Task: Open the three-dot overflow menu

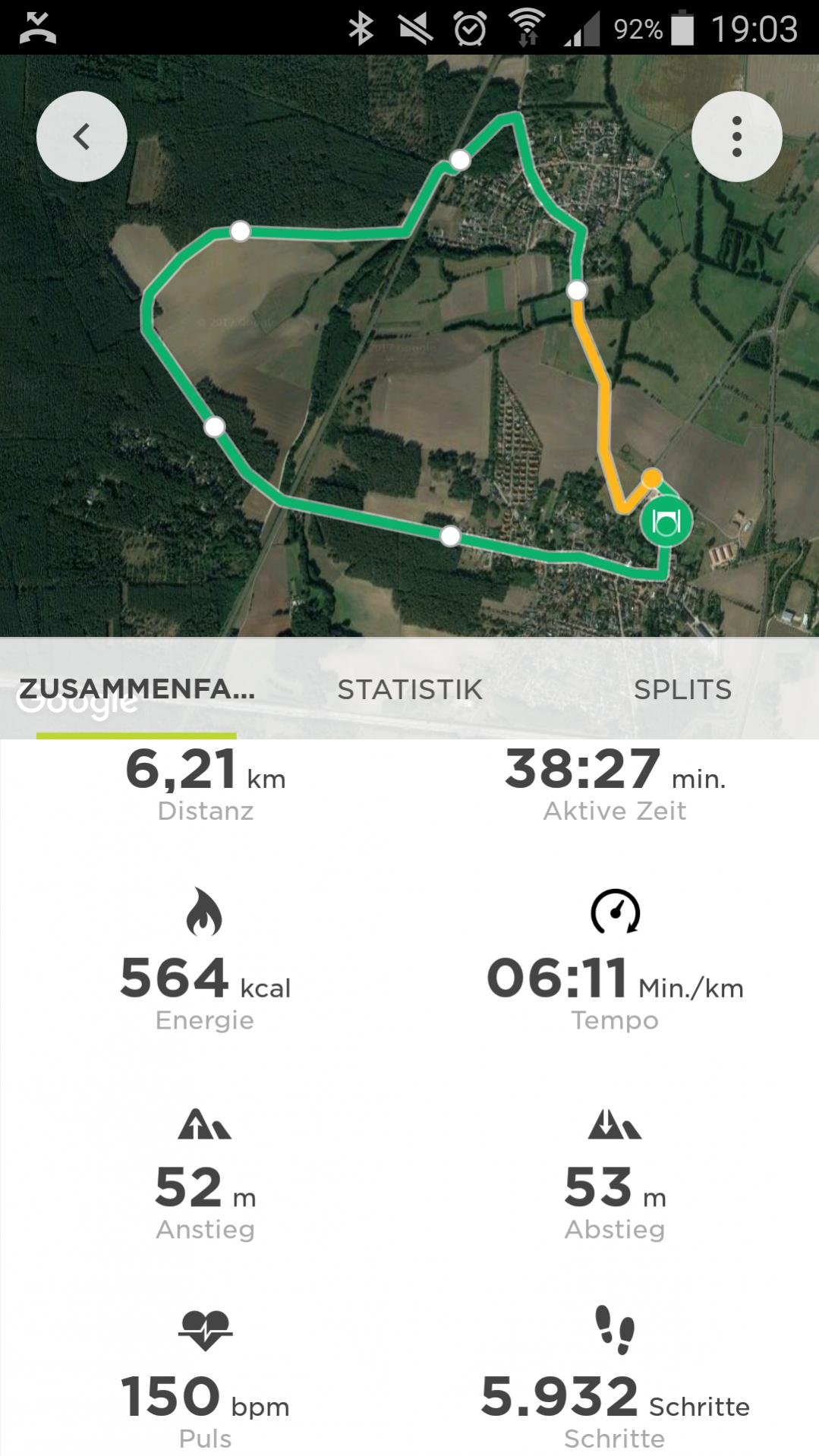Action: tap(736, 137)
